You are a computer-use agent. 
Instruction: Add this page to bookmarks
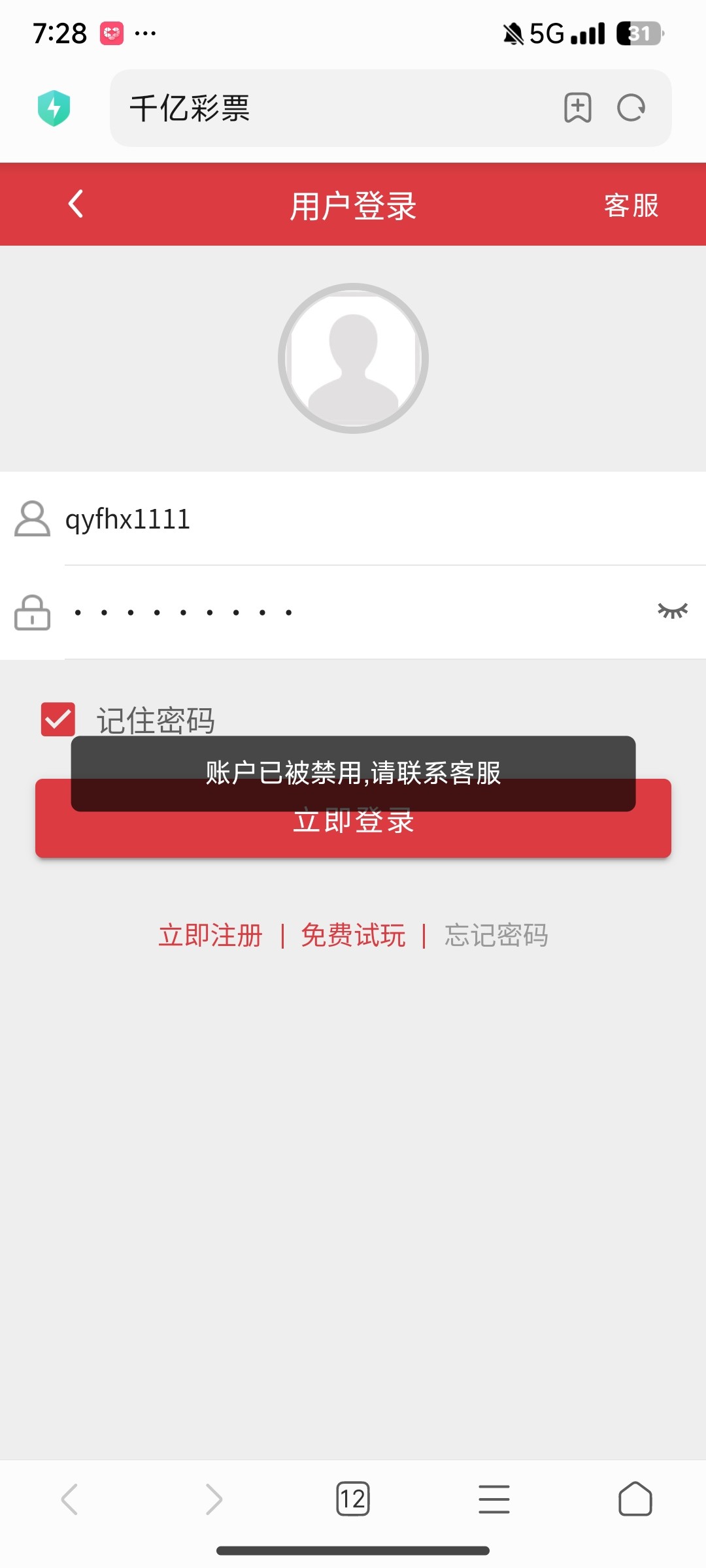pyautogui.click(x=578, y=108)
